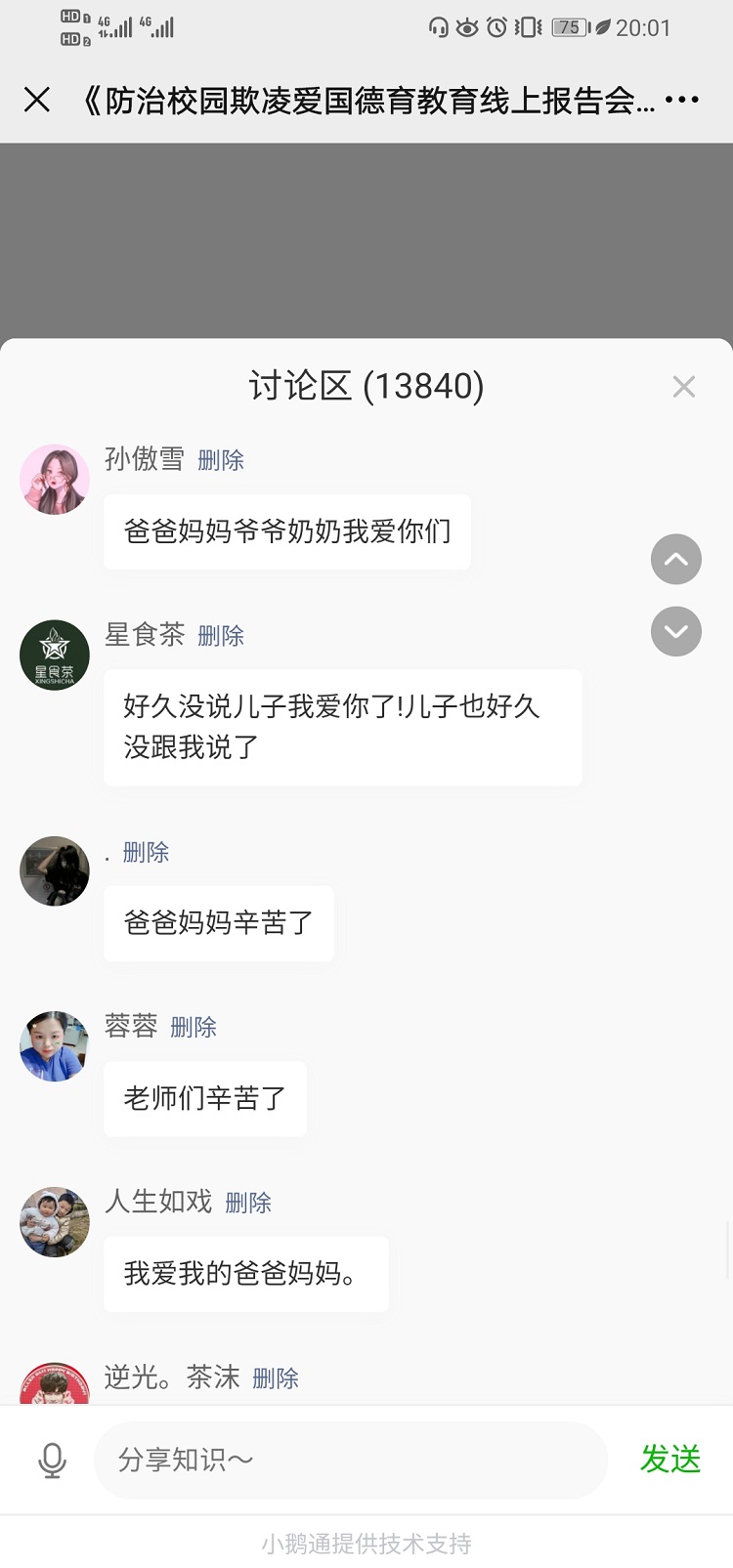
Task: Delete 星食茶's comment
Action: [x=221, y=636]
